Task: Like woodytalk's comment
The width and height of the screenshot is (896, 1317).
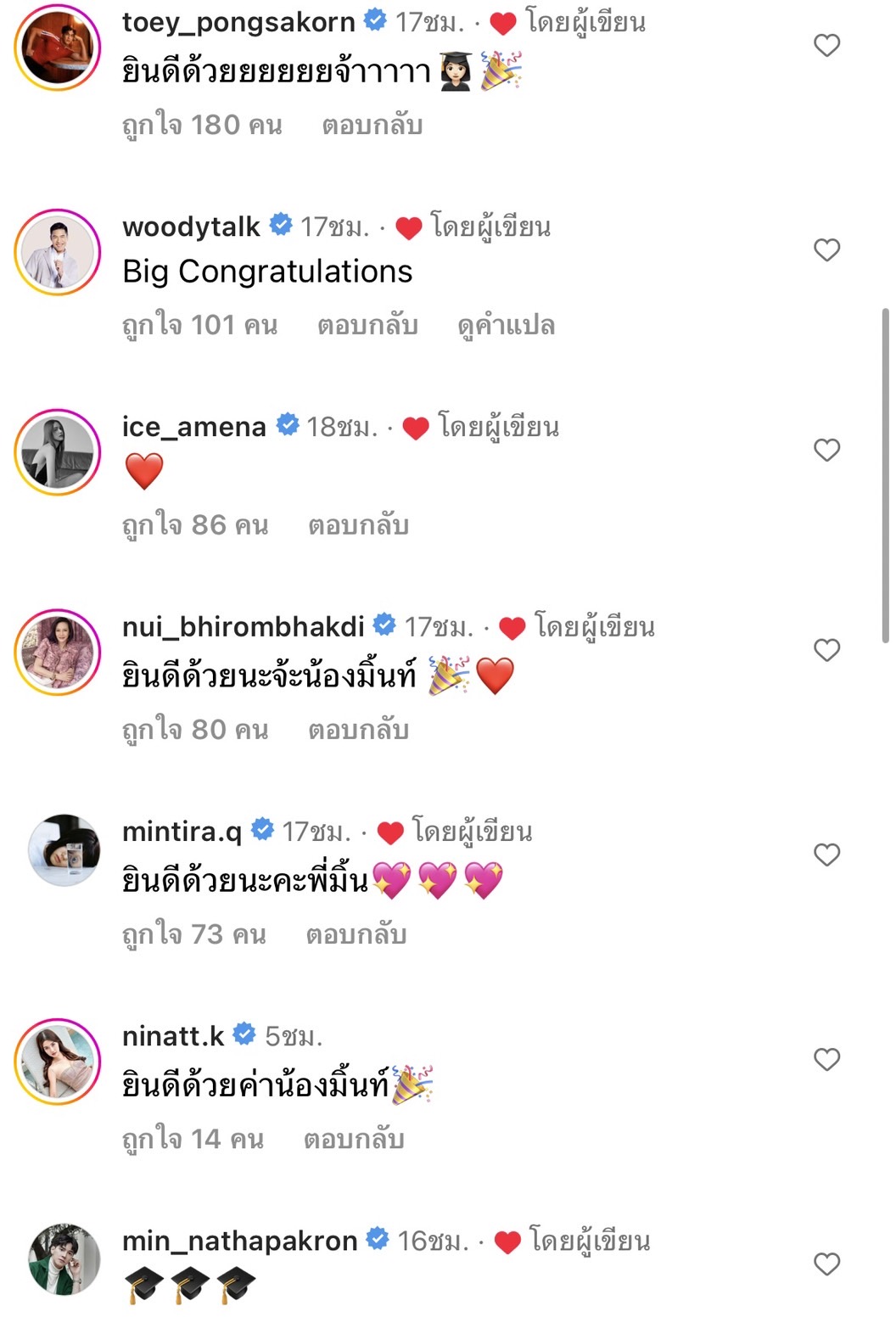Action: pyautogui.click(x=826, y=249)
